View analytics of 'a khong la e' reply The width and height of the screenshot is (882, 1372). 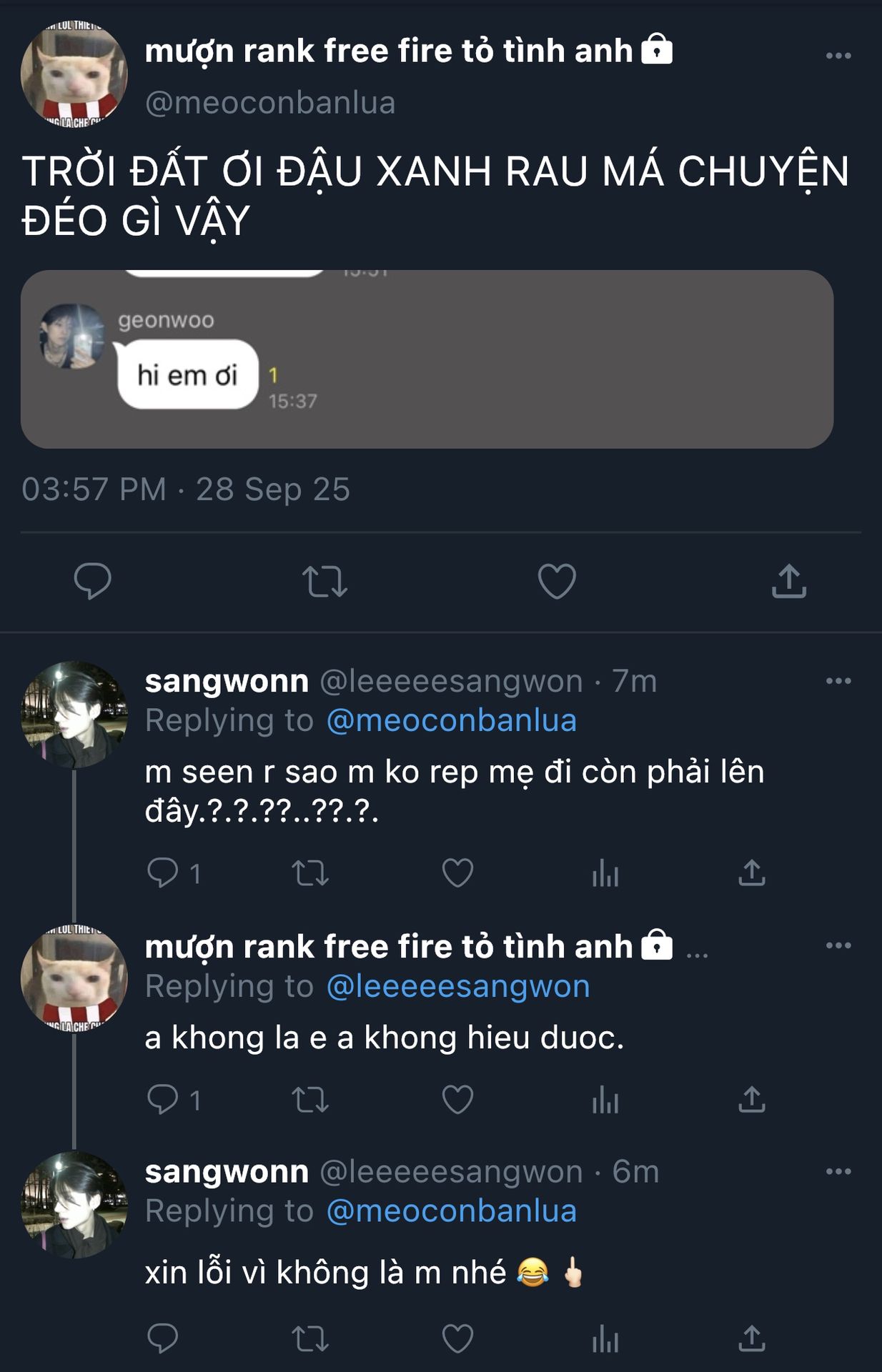point(605,1100)
